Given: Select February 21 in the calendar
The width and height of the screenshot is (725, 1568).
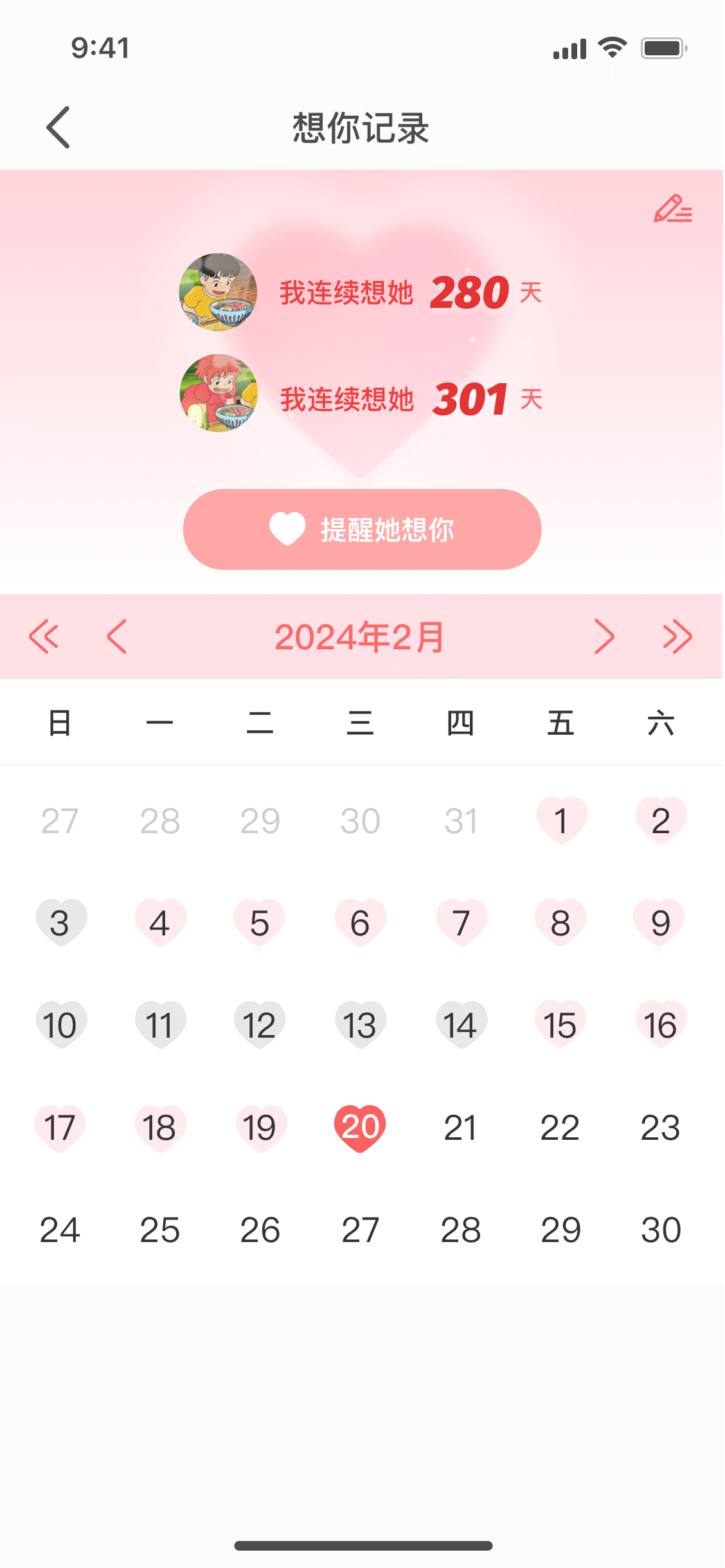Looking at the screenshot, I should (x=460, y=1127).
